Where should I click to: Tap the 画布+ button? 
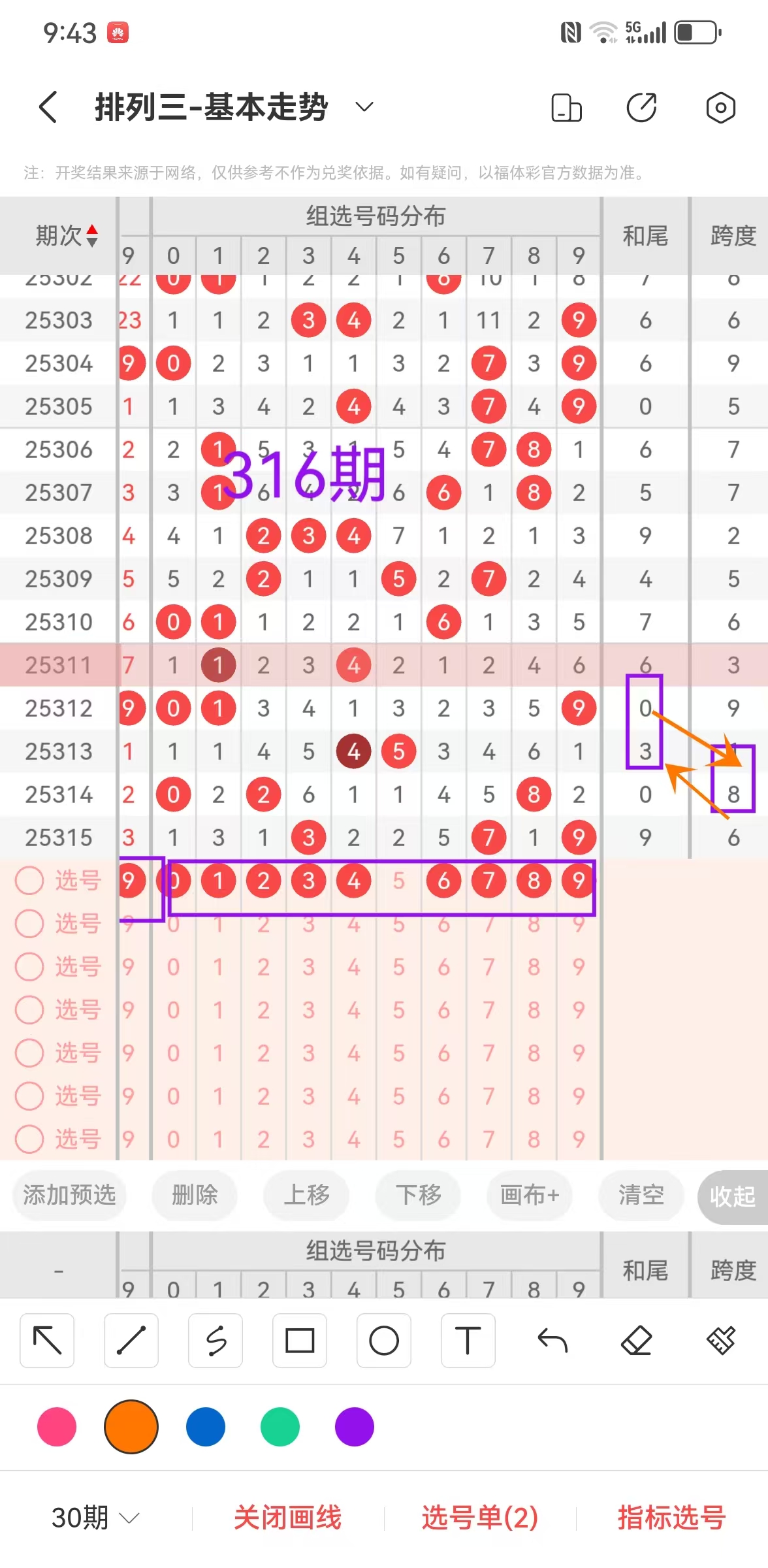[x=530, y=1195]
